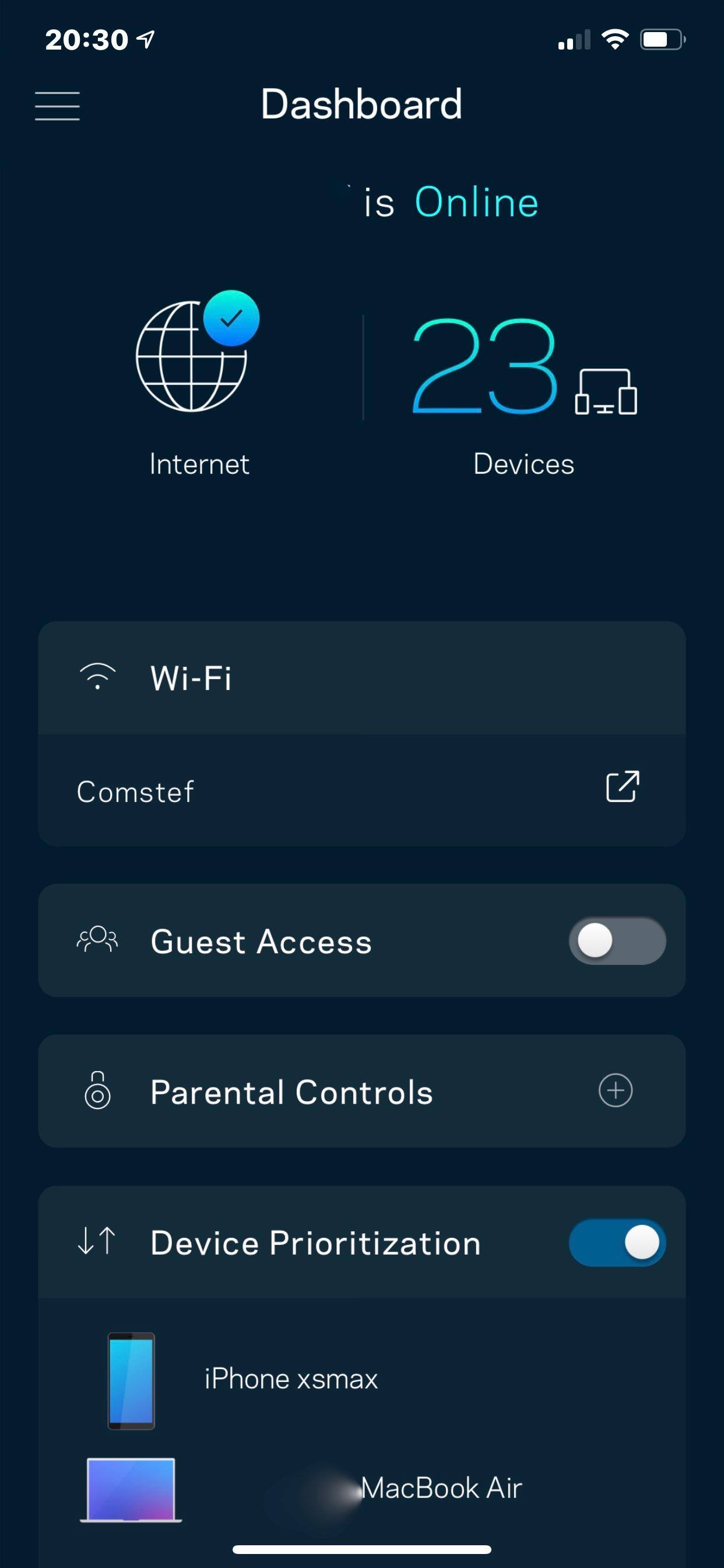Open Internet connection status
This screenshot has width=724, height=1568.
195,383
